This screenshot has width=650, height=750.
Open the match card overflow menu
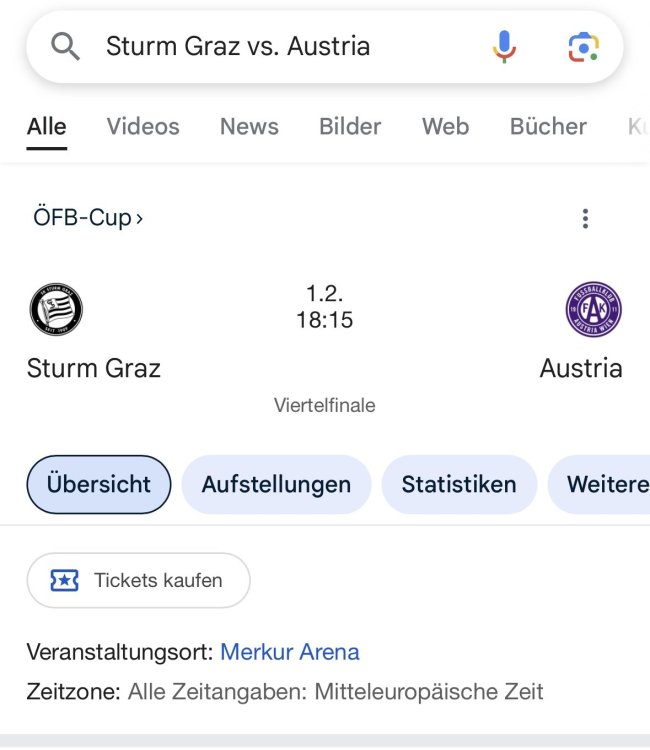pyautogui.click(x=585, y=219)
